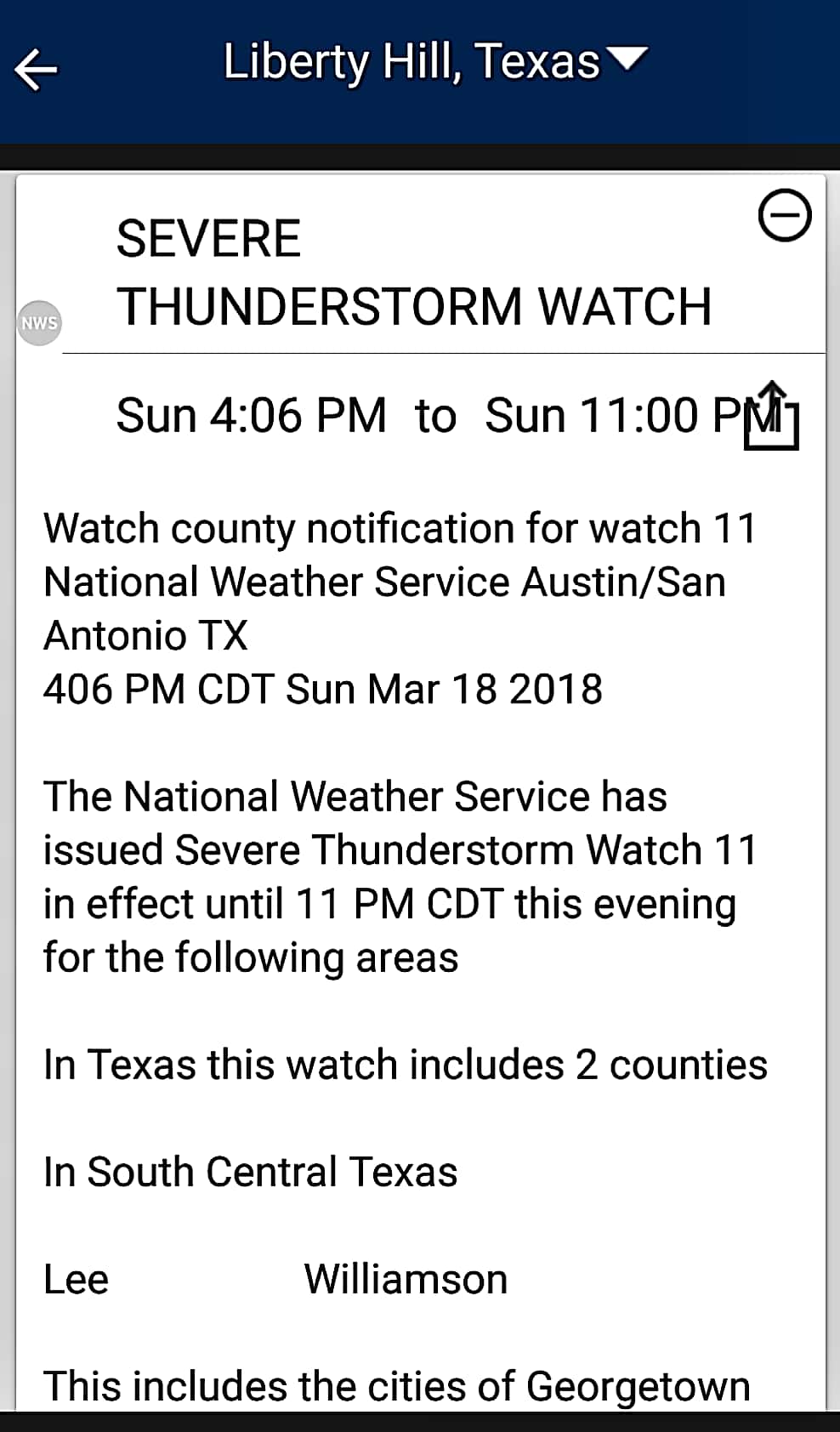Collapse the Severe Thunderstorm Watch alert
840x1432 pixels.
click(784, 216)
